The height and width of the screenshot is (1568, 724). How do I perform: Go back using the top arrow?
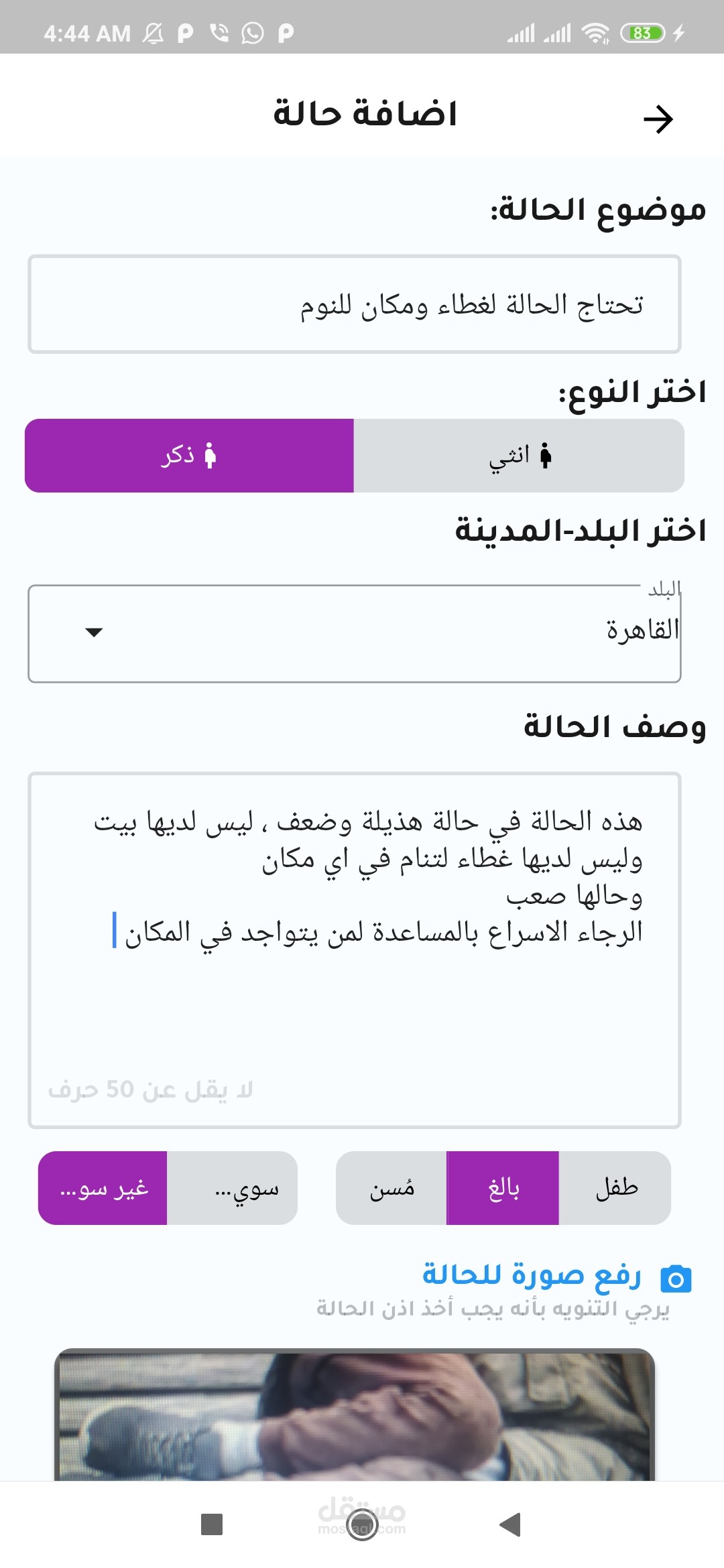pos(658,119)
